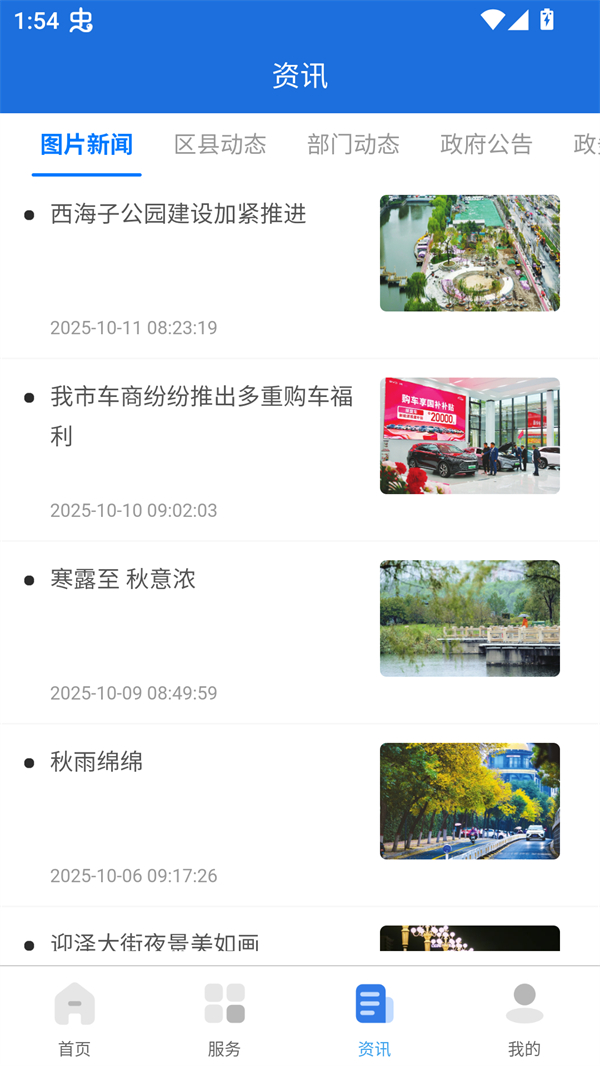Go to the 首页 home tab
The height and width of the screenshot is (1066, 600).
(74, 1018)
